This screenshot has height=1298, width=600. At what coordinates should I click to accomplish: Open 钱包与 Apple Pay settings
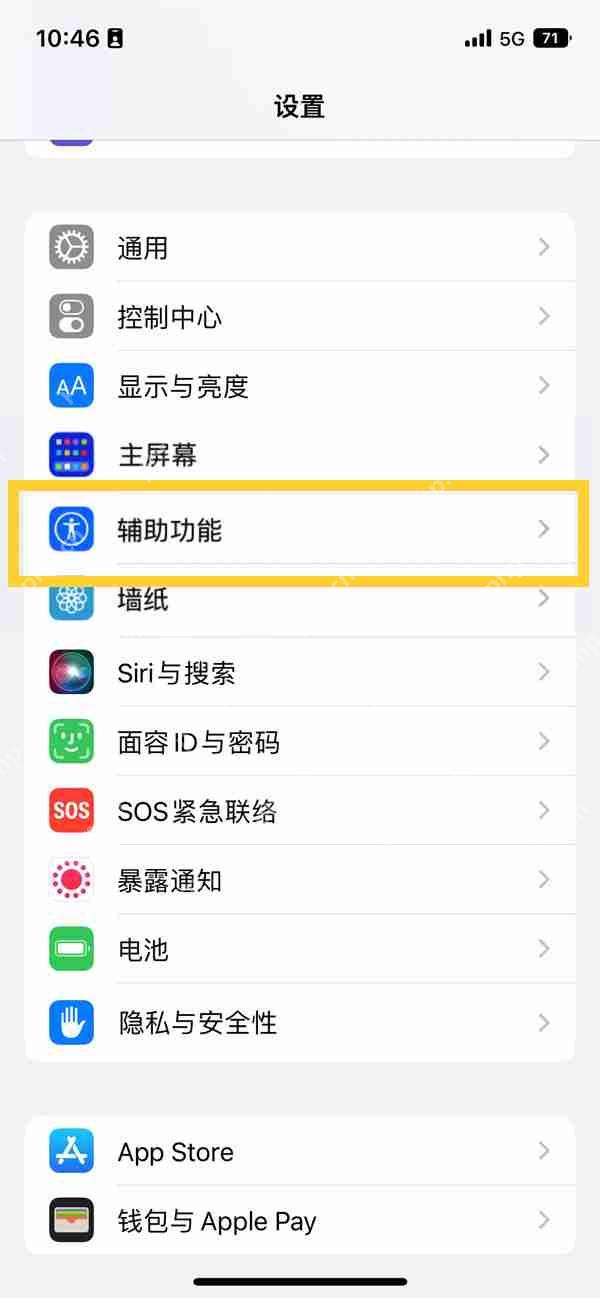click(300, 1220)
